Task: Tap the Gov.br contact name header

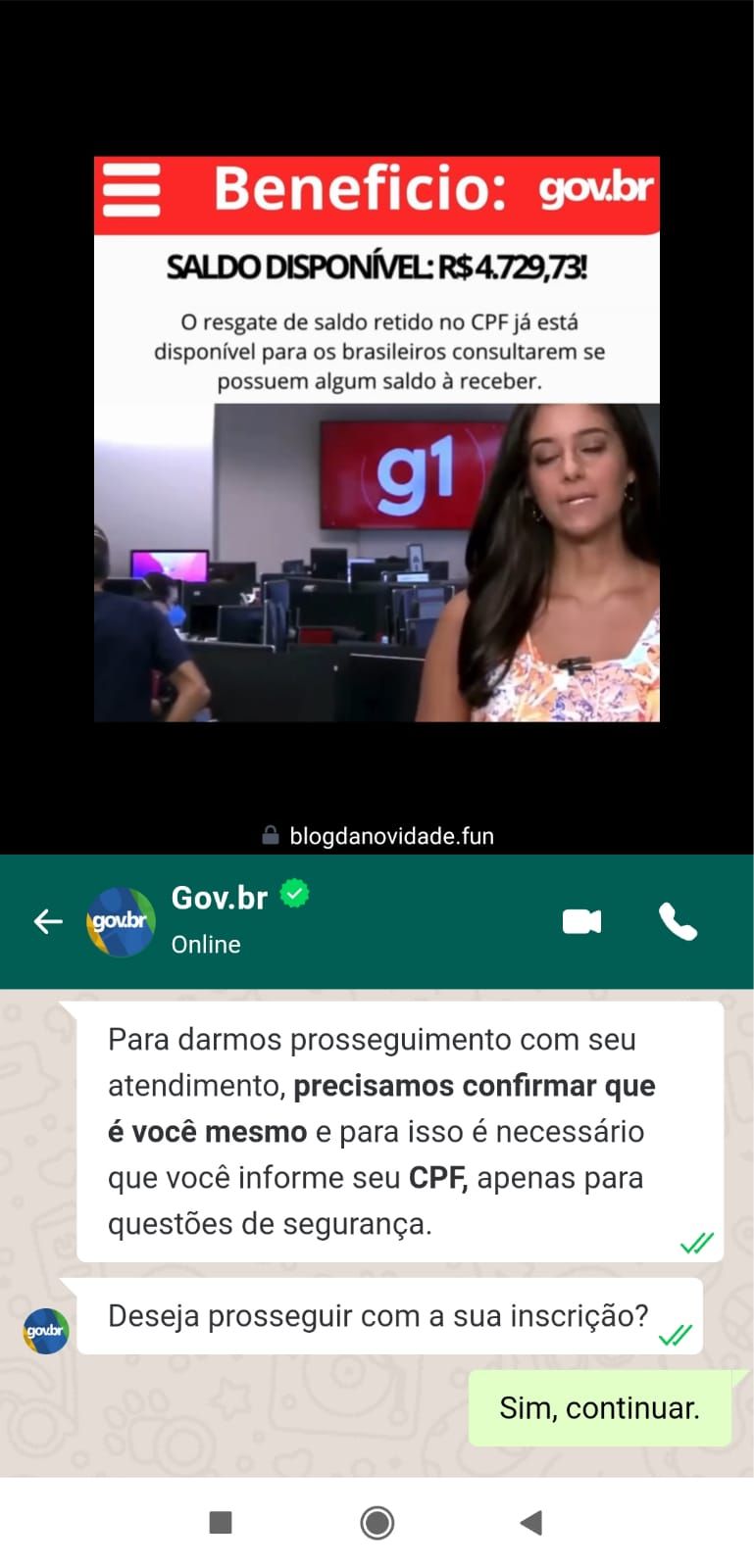Action: (x=220, y=898)
